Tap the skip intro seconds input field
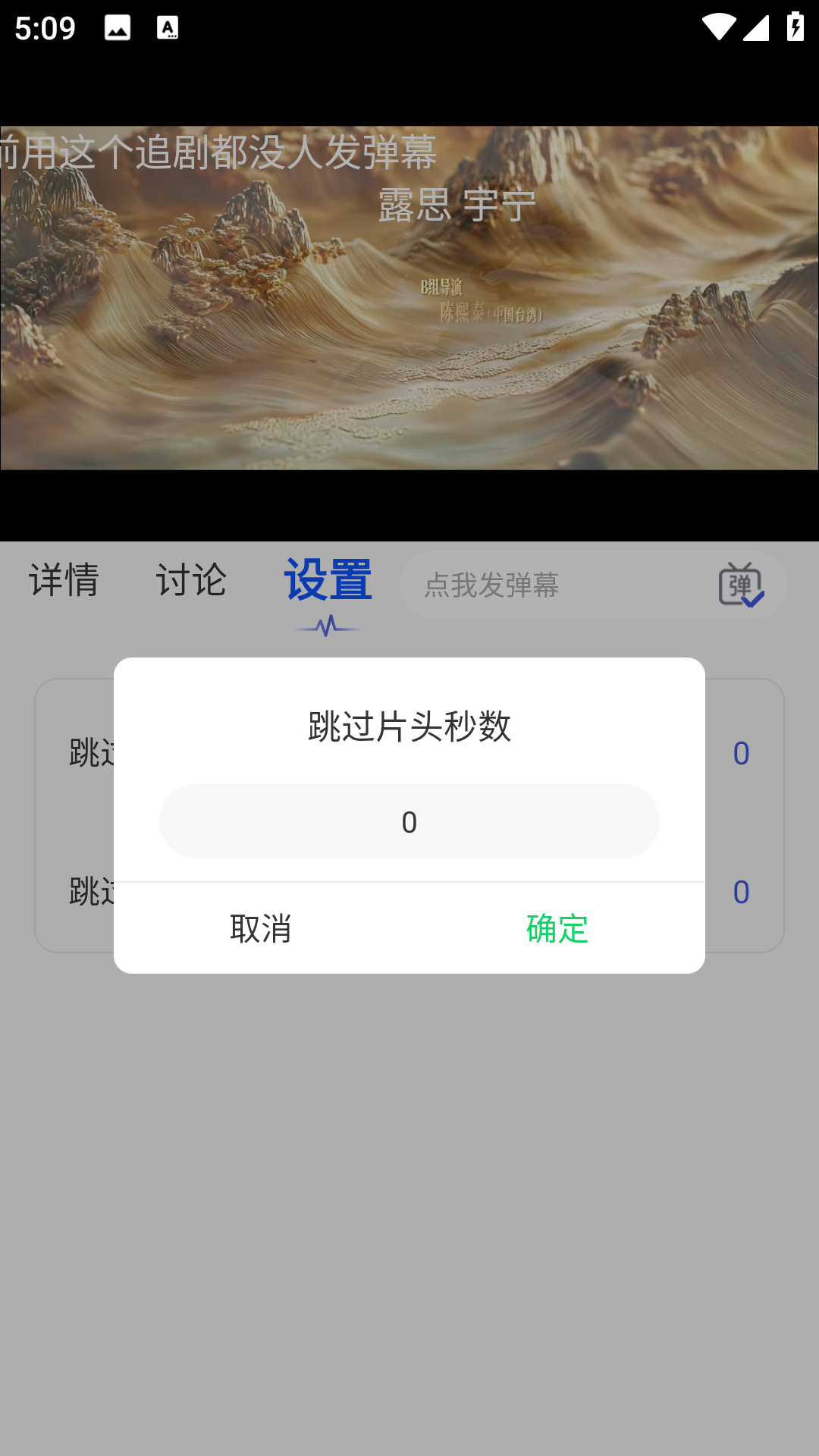The image size is (819, 1456). pos(409,821)
